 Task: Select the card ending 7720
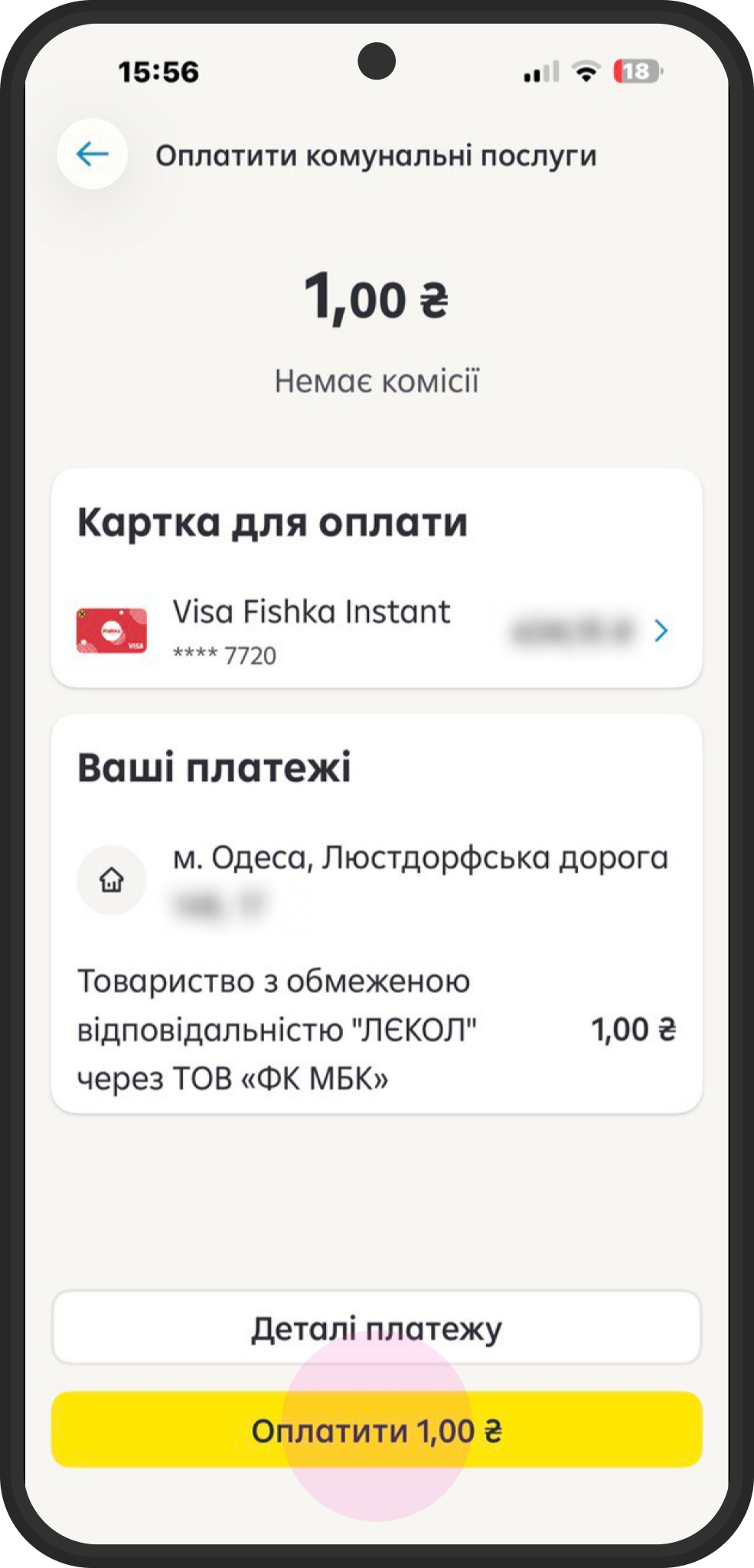point(225,655)
